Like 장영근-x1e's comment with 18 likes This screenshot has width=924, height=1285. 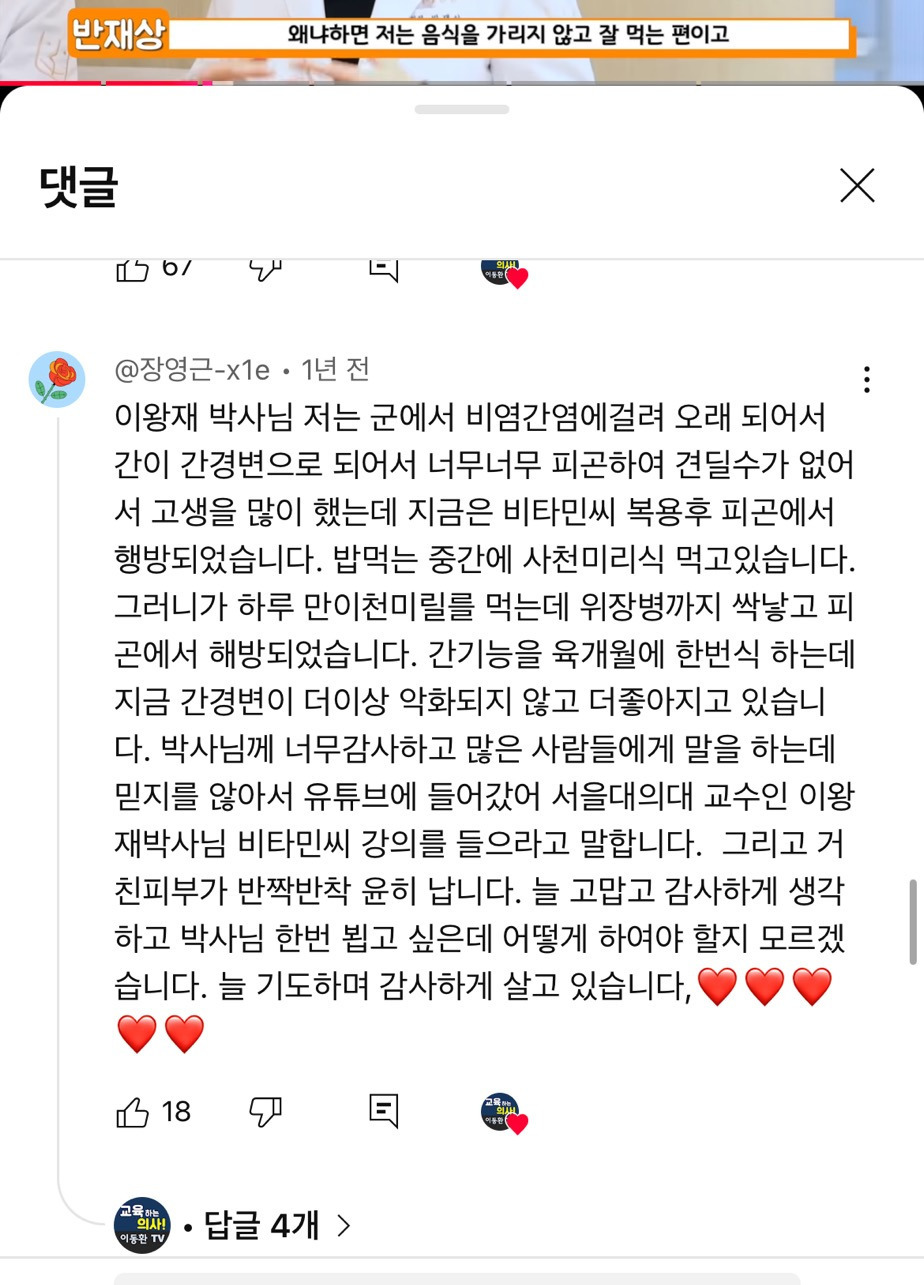(133, 1111)
